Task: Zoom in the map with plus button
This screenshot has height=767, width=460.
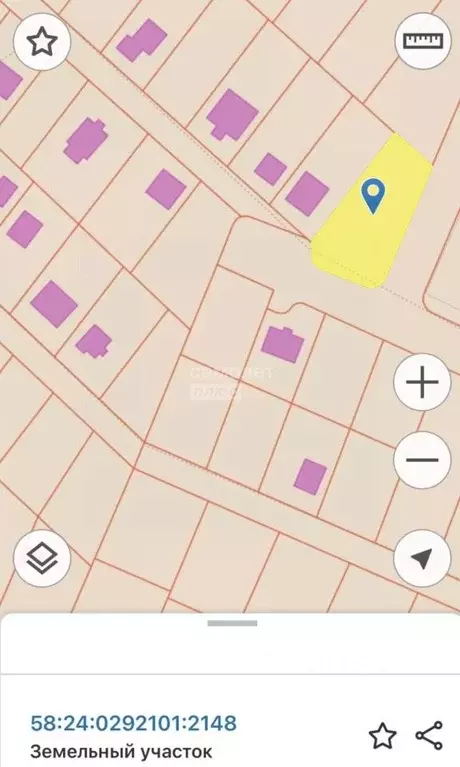Action: [x=422, y=382]
